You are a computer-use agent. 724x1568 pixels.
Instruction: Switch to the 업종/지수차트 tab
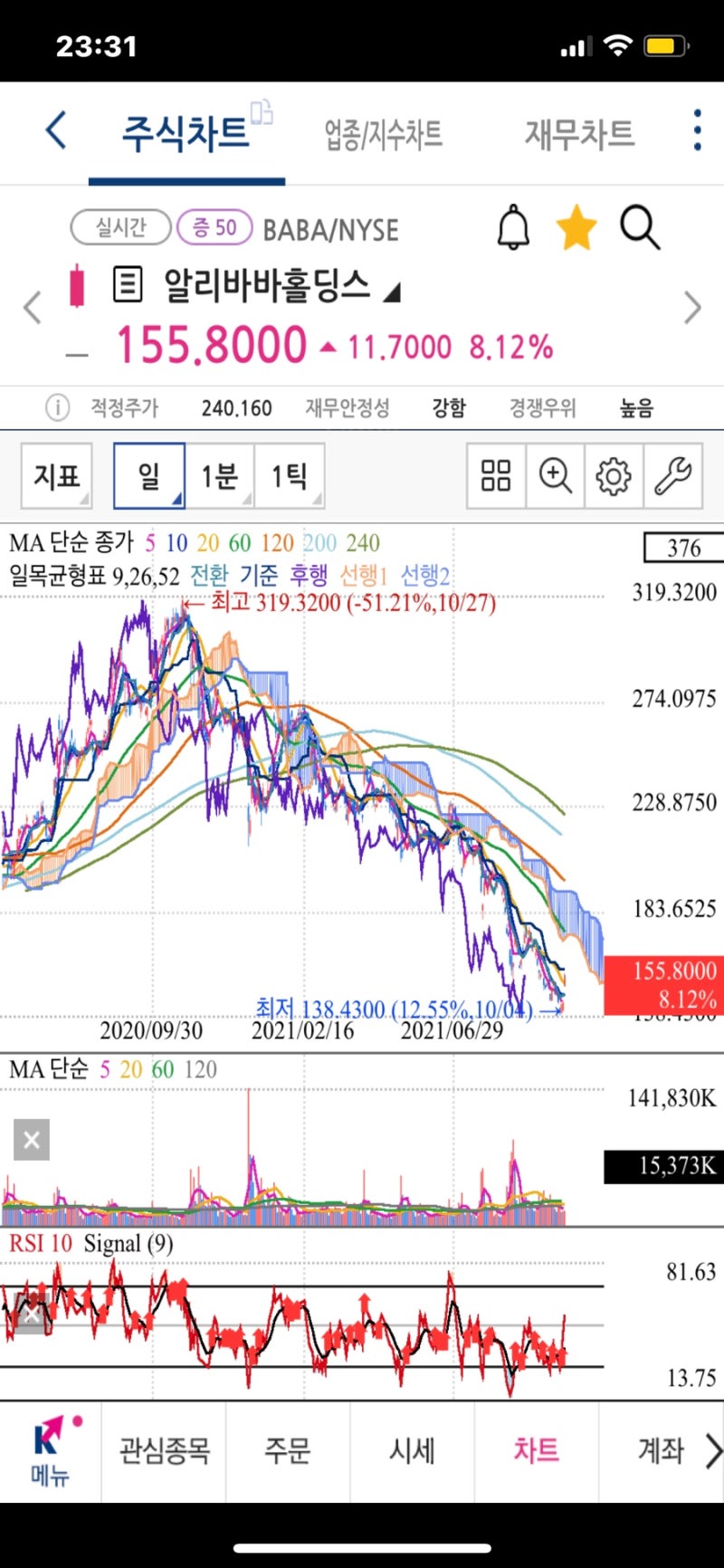[384, 130]
